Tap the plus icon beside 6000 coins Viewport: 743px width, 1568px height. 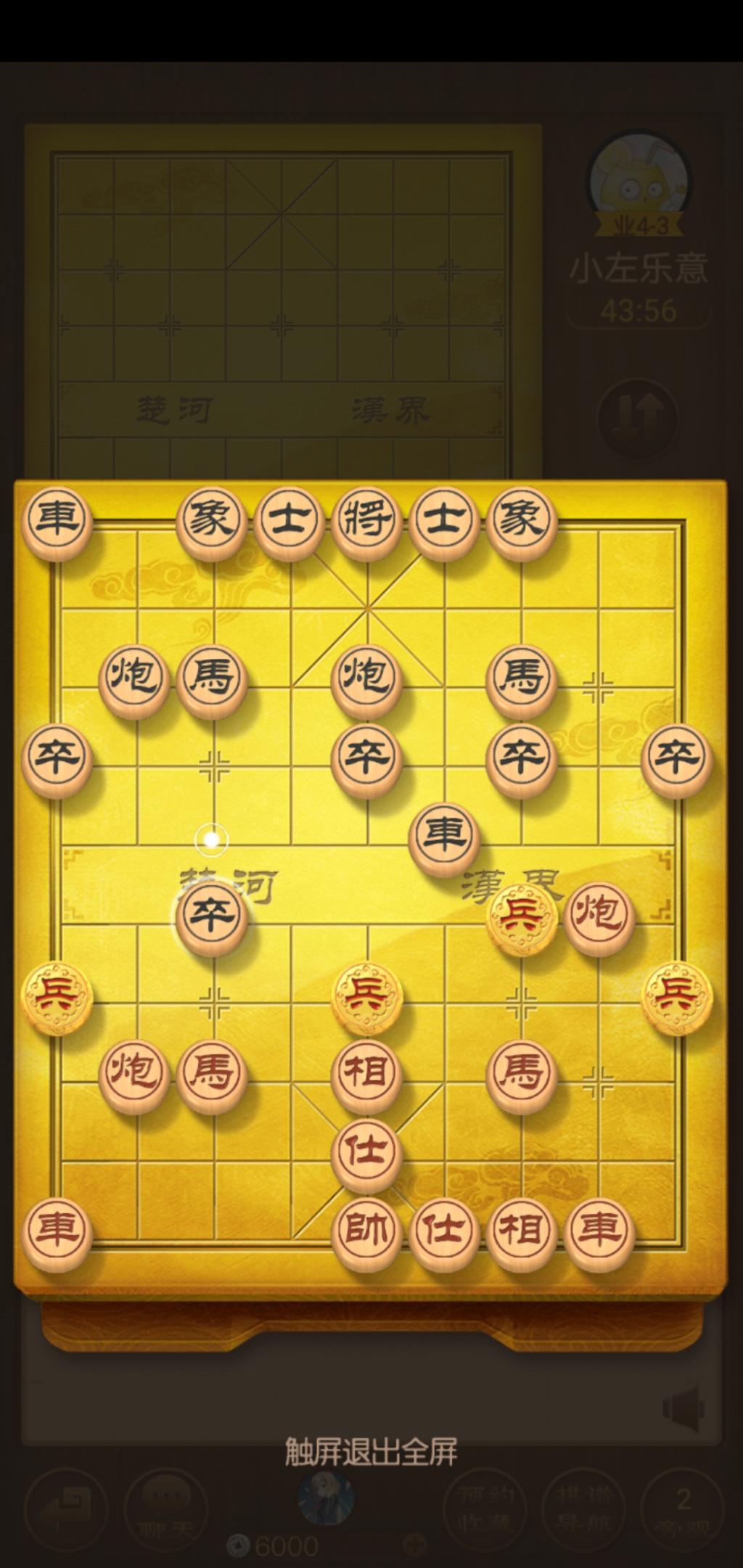tap(414, 1546)
